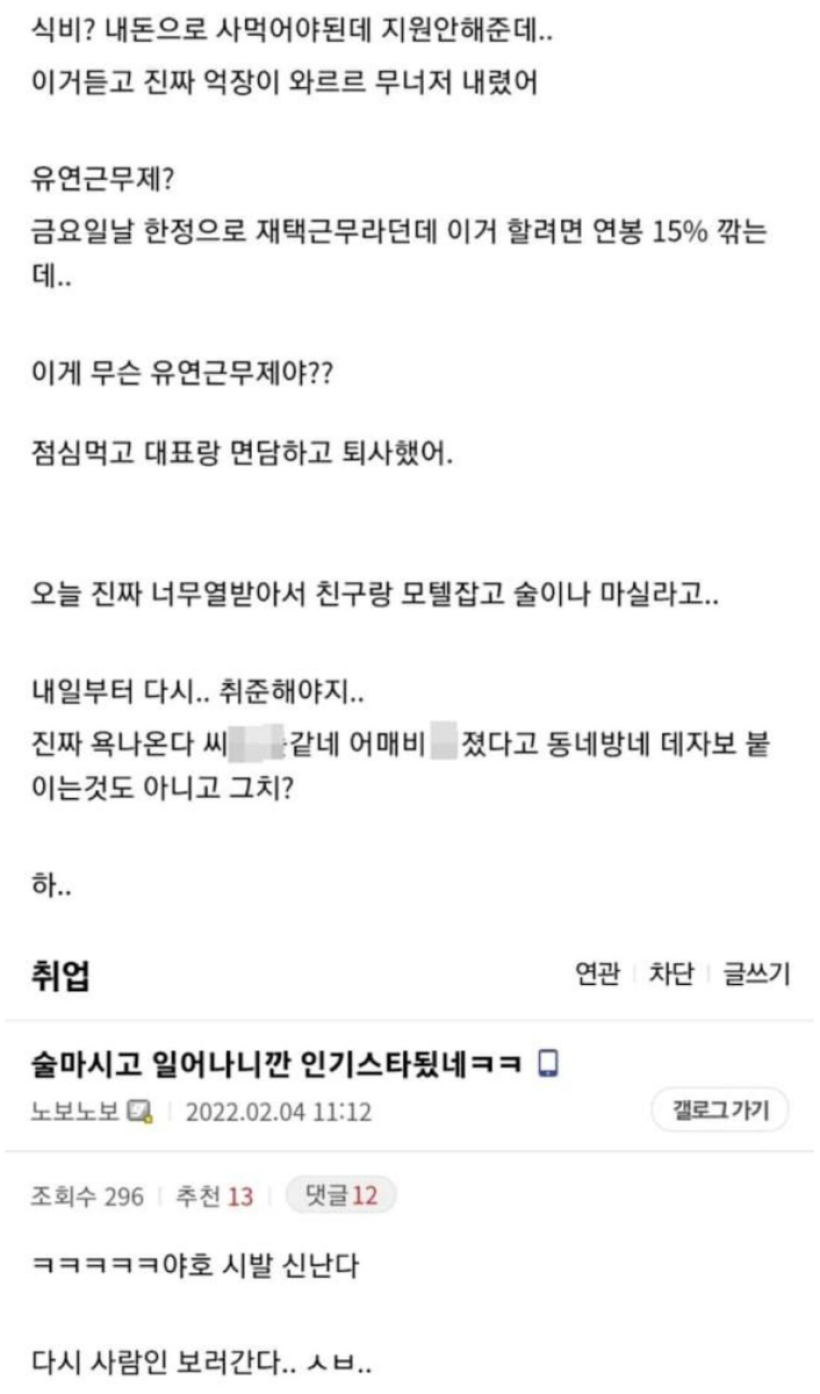The height and width of the screenshot is (1394, 820).
Task: Open 갤로그가기 for the author
Action: coord(720,1111)
